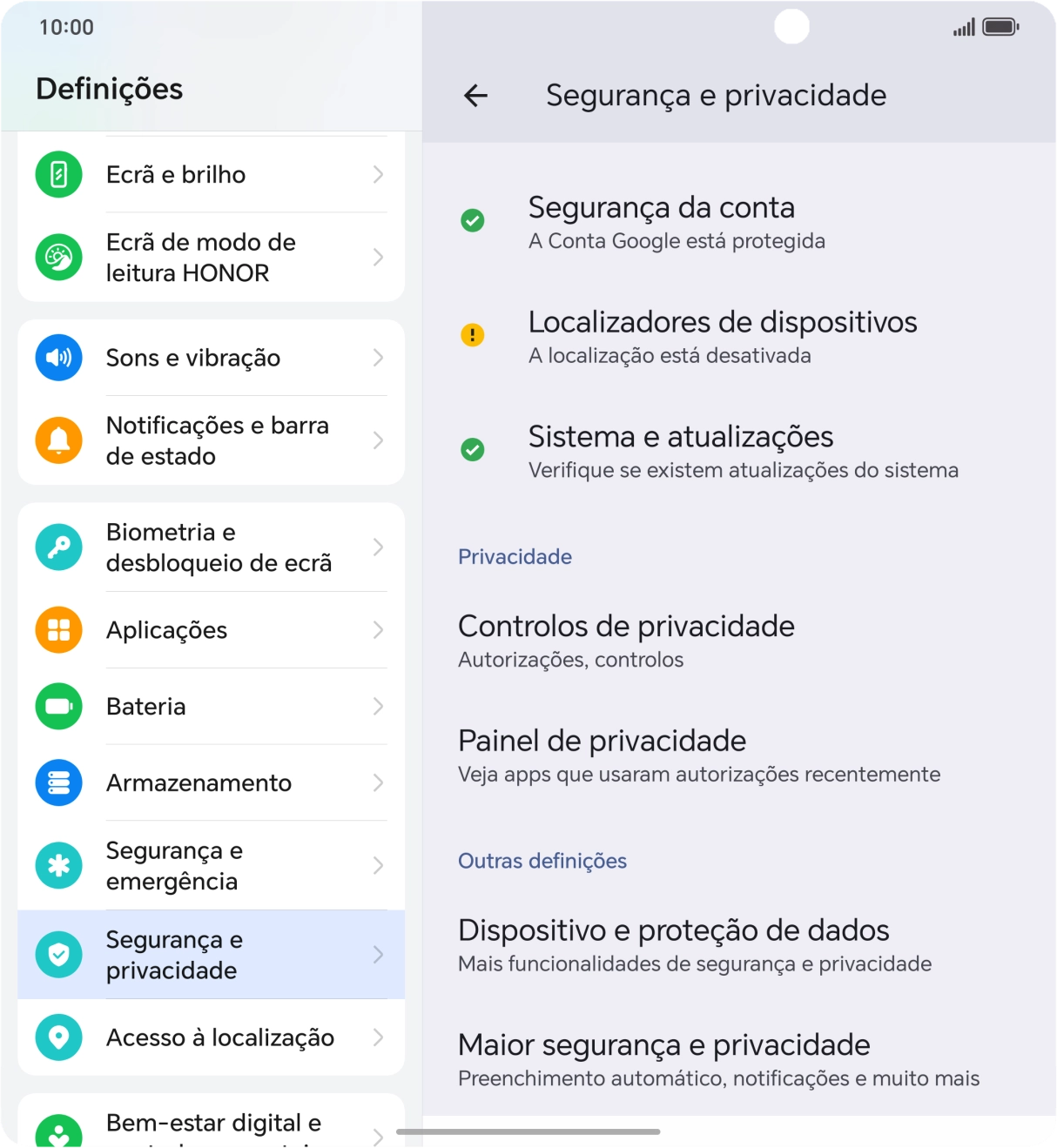Click the Segurança e privacidade shield icon

tap(57, 955)
